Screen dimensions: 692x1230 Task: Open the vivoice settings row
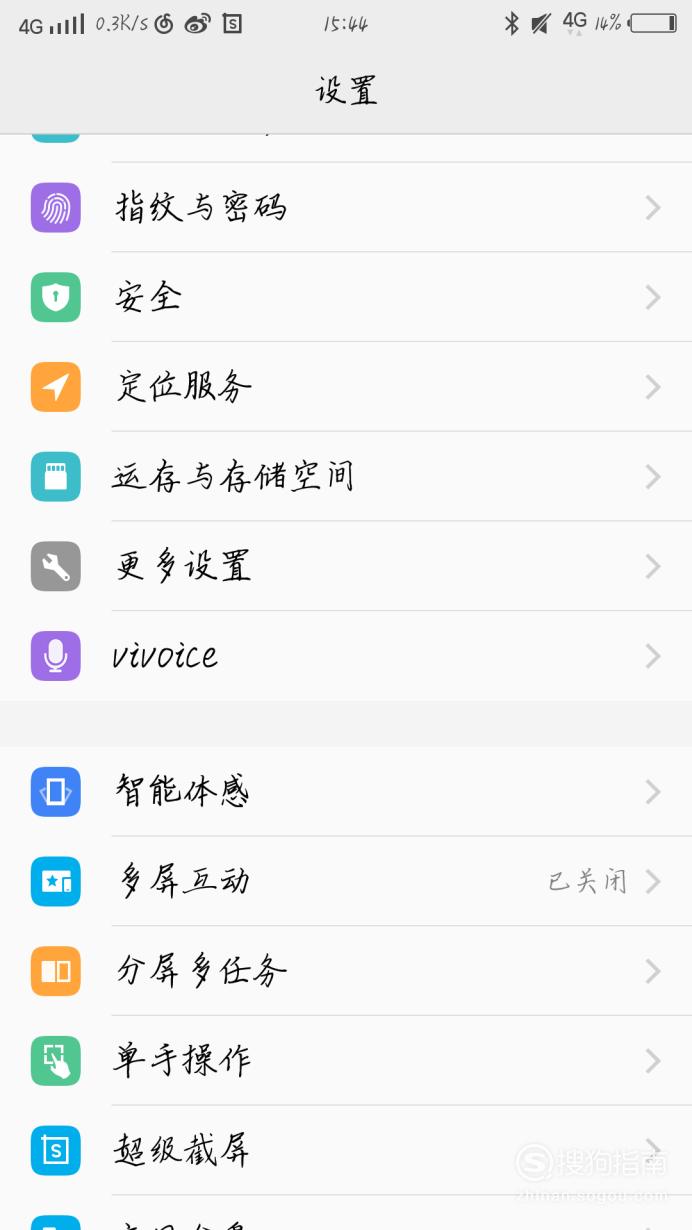click(346, 656)
